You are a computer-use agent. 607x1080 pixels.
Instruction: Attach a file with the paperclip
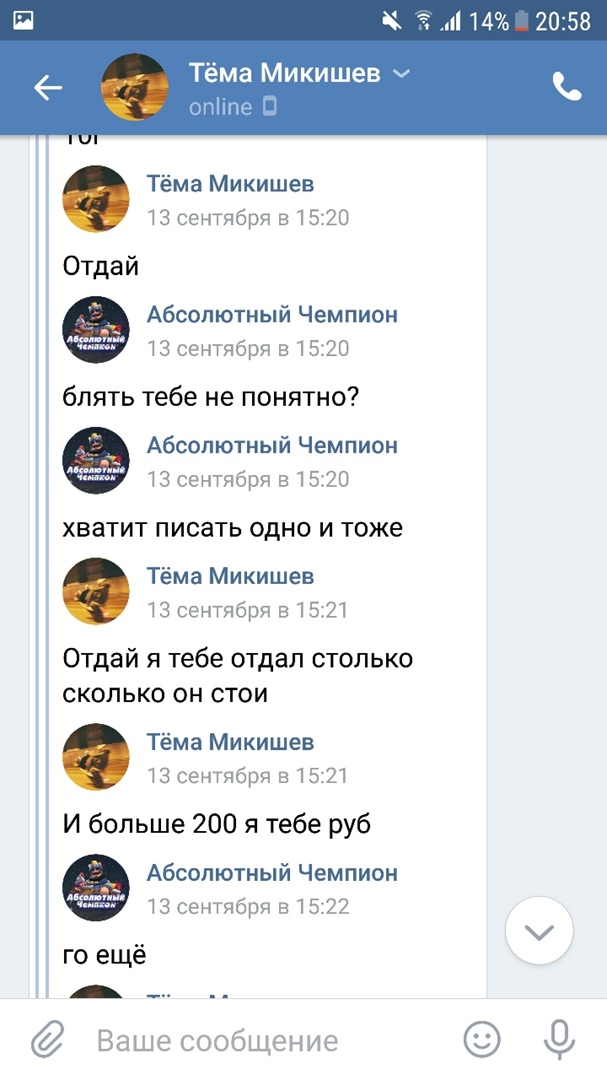click(x=47, y=1040)
